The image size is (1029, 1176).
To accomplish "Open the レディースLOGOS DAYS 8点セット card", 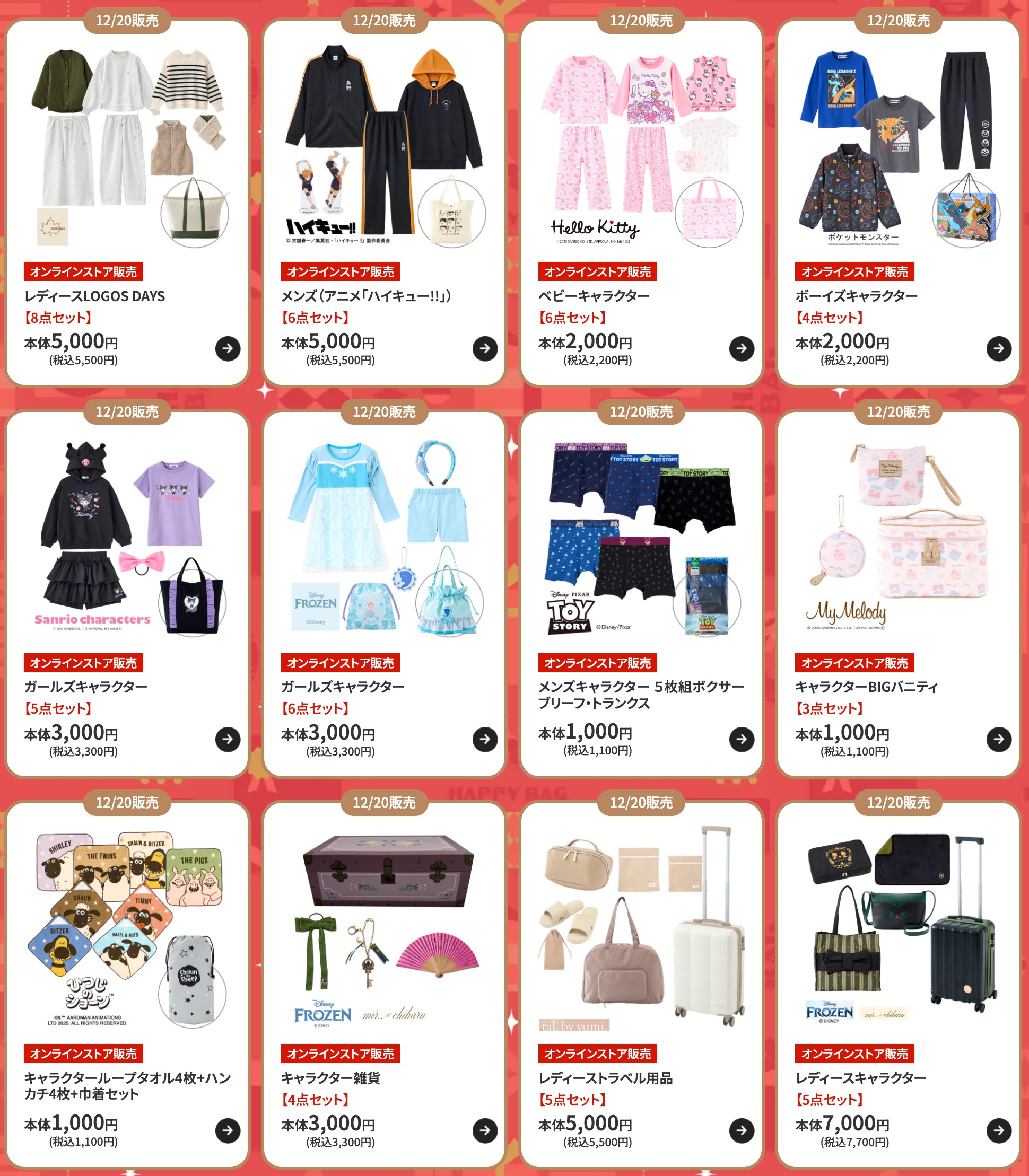I will pos(228,348).
